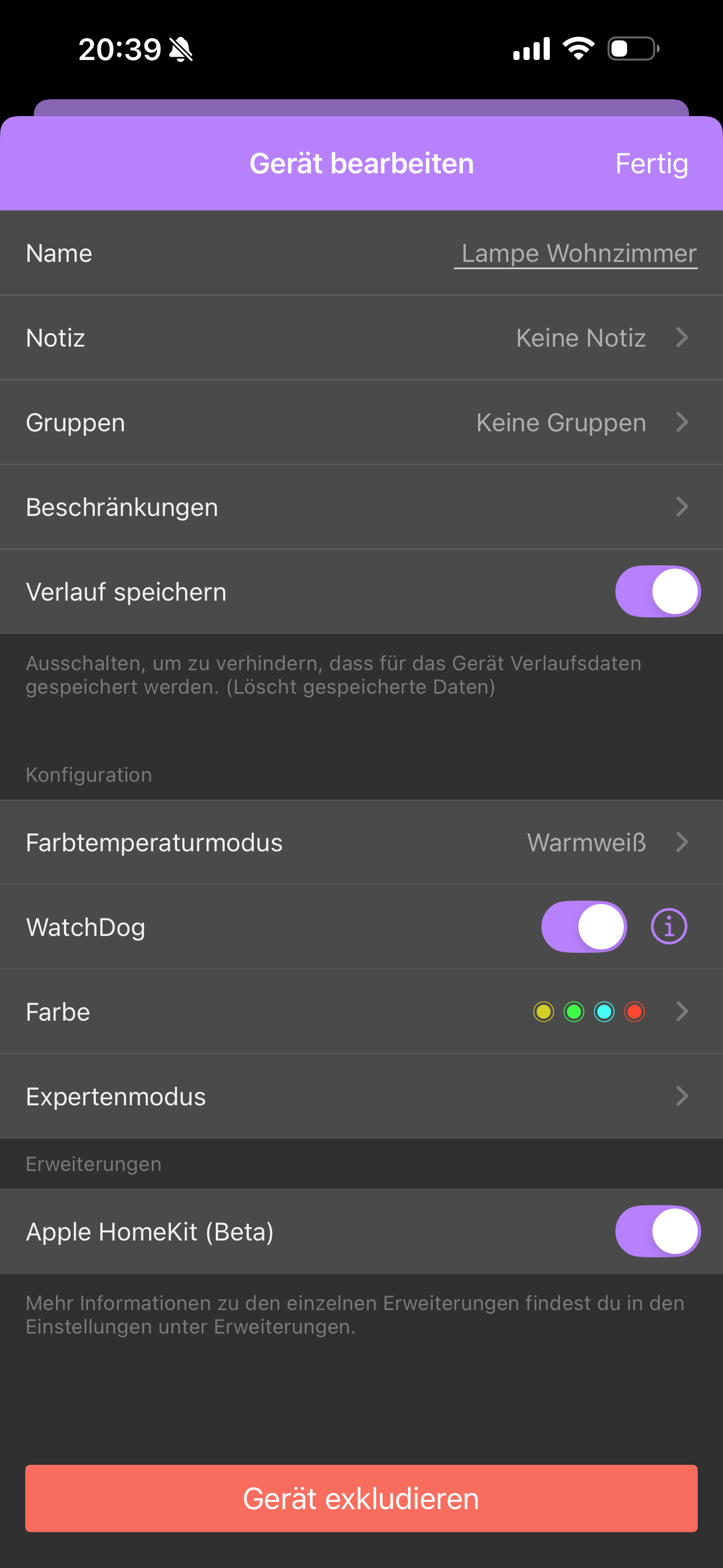This screenshot has height=1568, width=723.
Task: Turn off the WatchDog switch
Action: pyautogui.click(x=583, y=926)
